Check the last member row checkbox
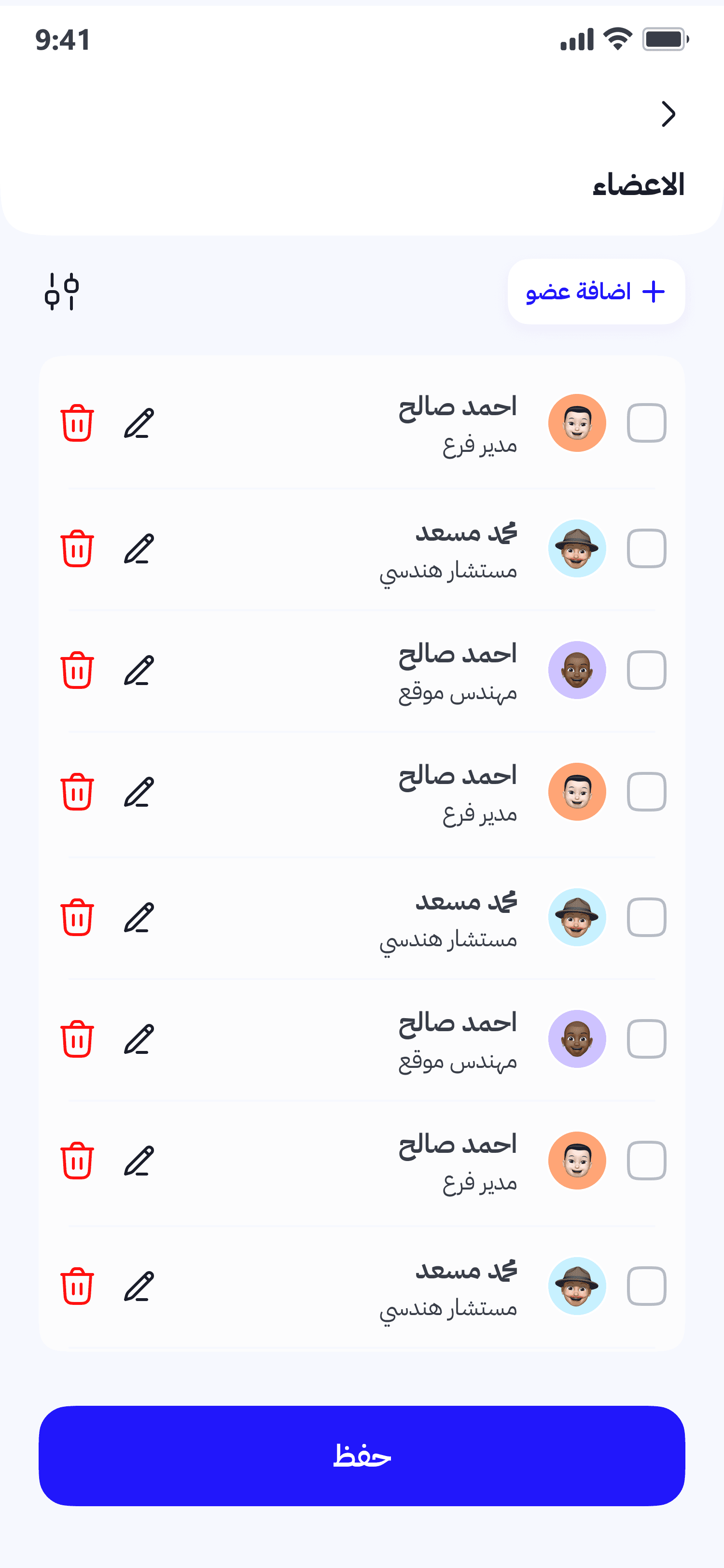This screenshot has width=724, height=1568. 647,1286
